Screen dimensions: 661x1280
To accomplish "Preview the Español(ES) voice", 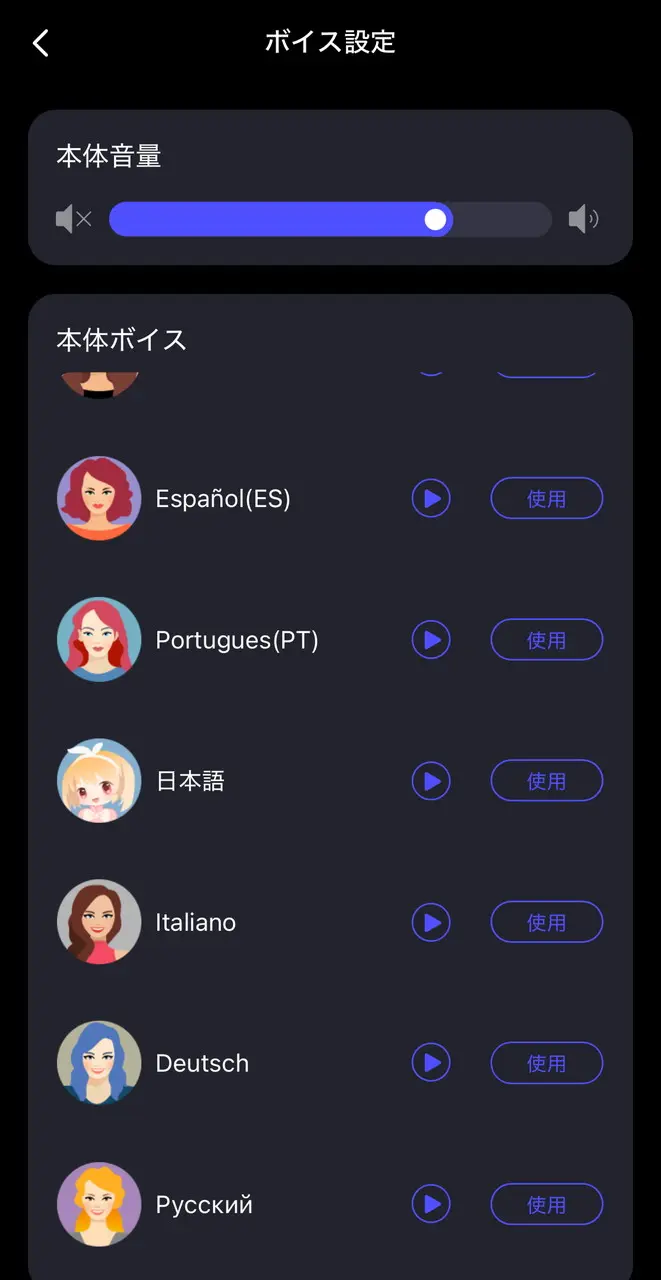I will coord(431,498).
